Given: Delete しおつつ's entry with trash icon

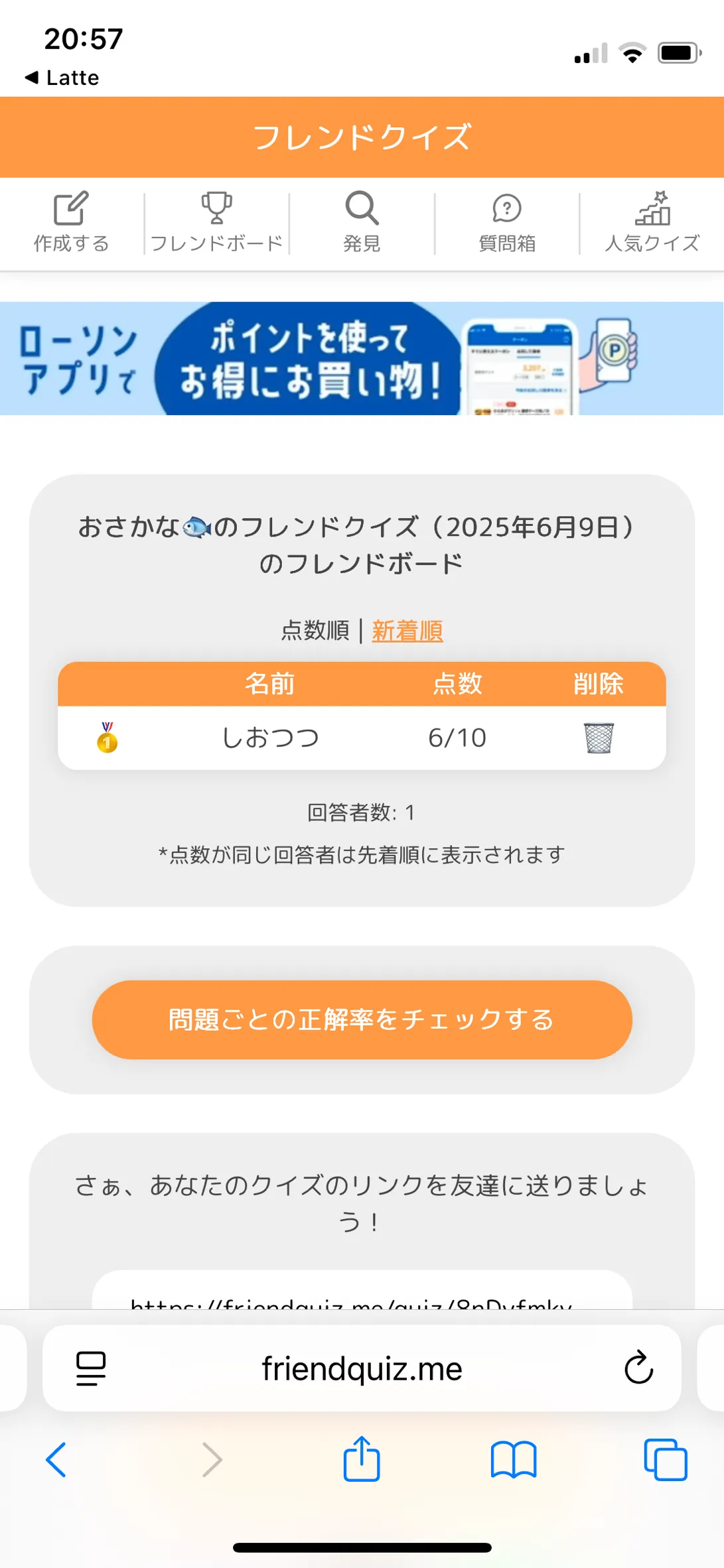Looking at the screenshot, I should pyautogui.click(x=599, y=738).
